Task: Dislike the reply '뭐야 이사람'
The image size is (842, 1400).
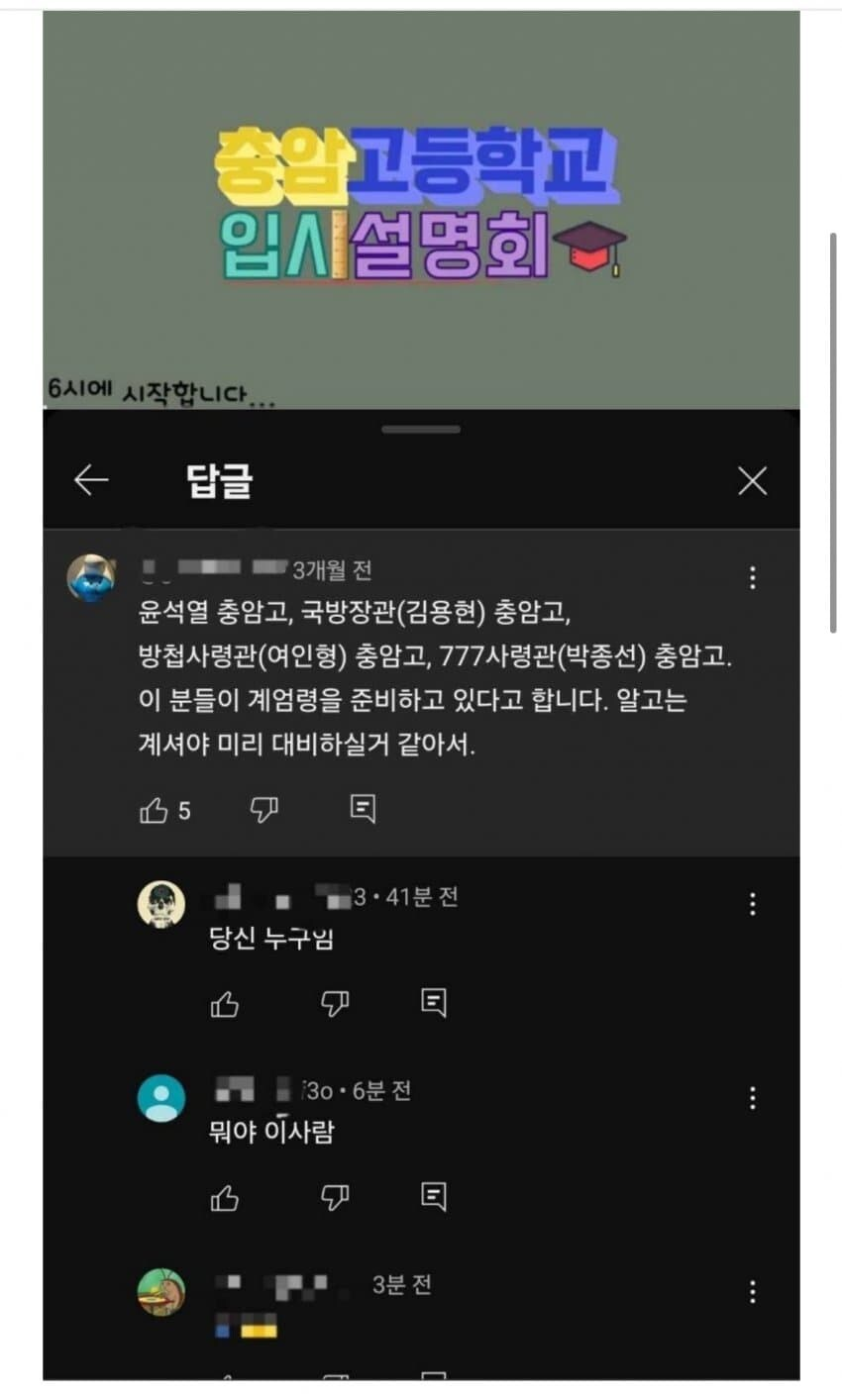Action: pos(335,1198)
